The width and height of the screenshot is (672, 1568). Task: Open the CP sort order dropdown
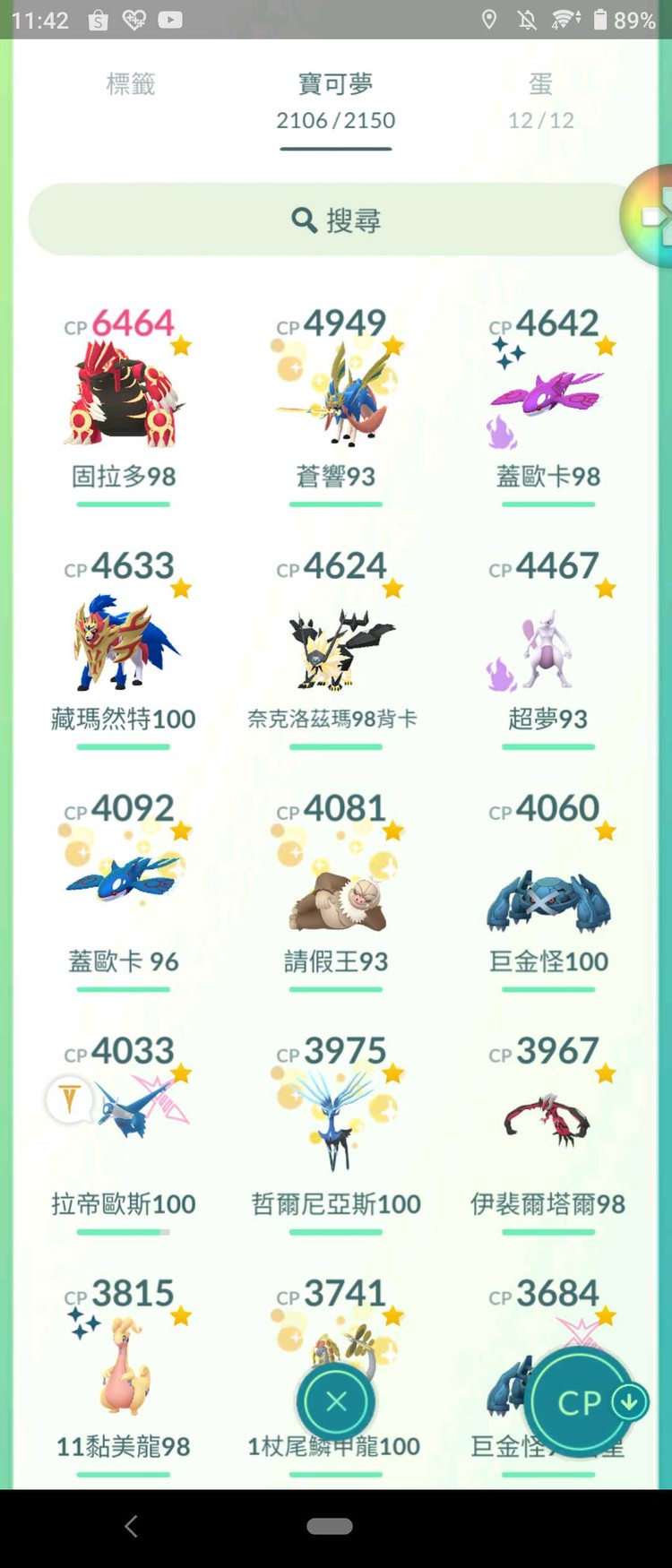tap(582, 1400)
